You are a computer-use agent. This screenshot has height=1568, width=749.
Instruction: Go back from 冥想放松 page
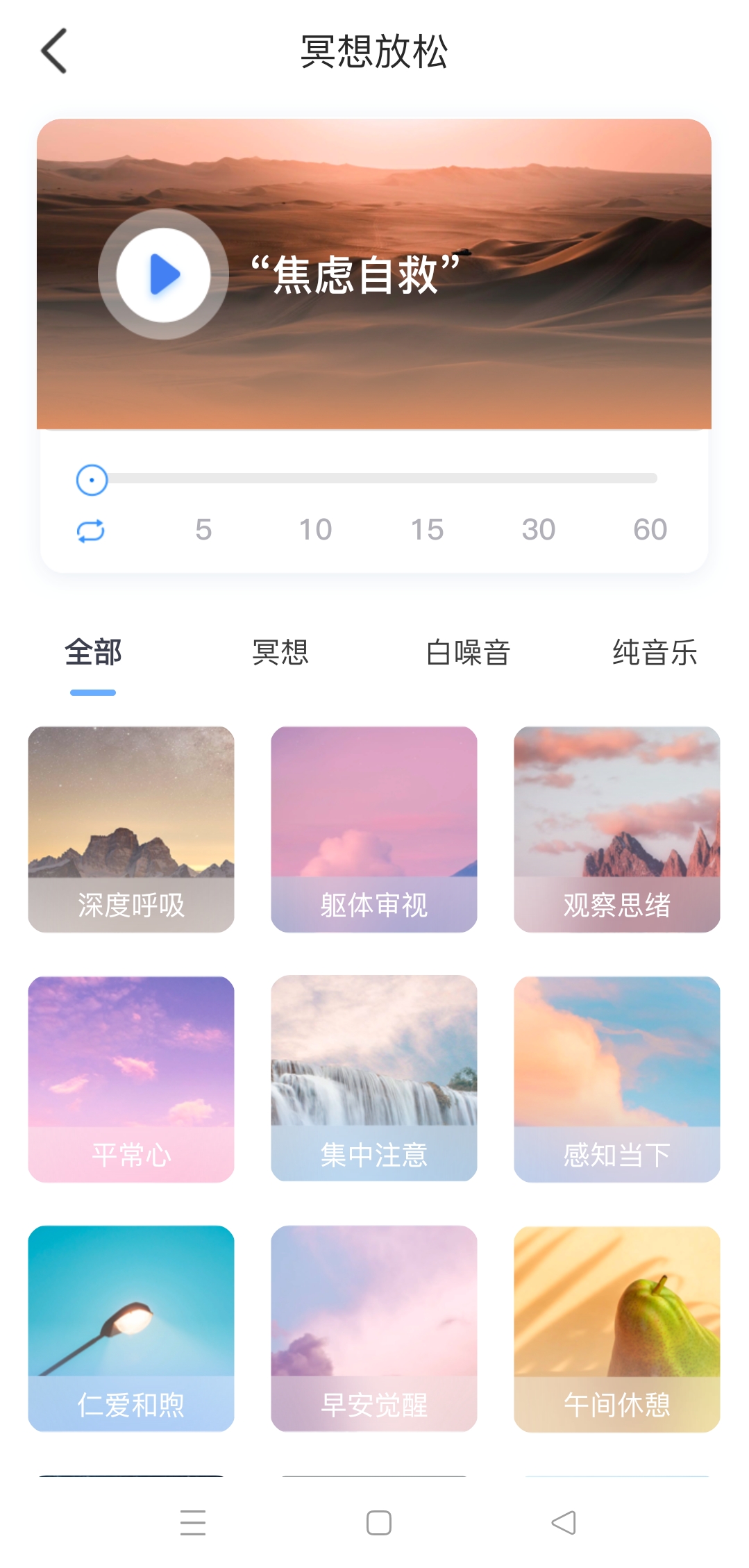(x=54, y=51)
